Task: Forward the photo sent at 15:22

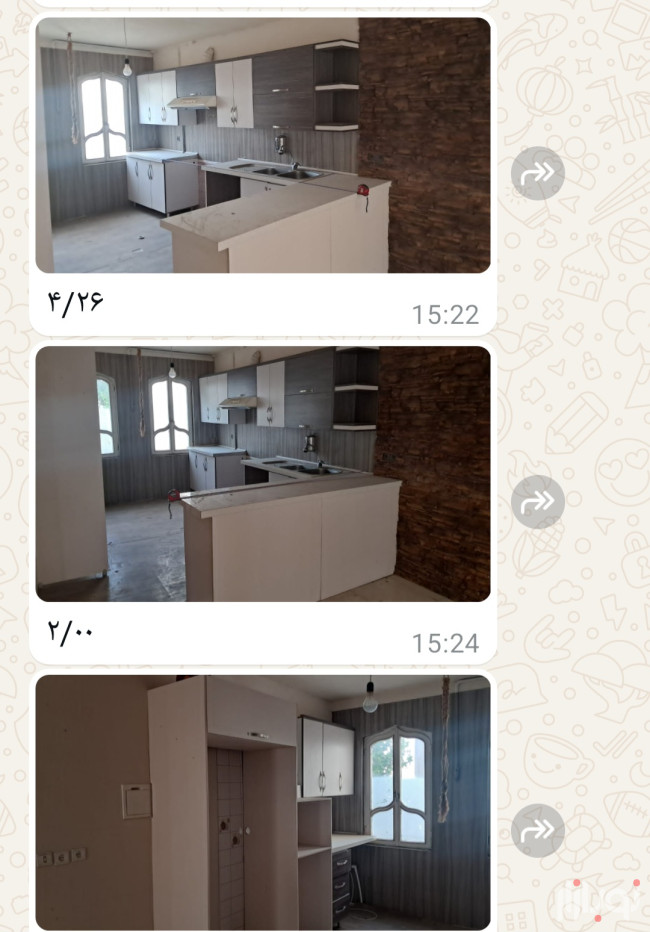Action: pyautogui.click(x=538, y=174)
